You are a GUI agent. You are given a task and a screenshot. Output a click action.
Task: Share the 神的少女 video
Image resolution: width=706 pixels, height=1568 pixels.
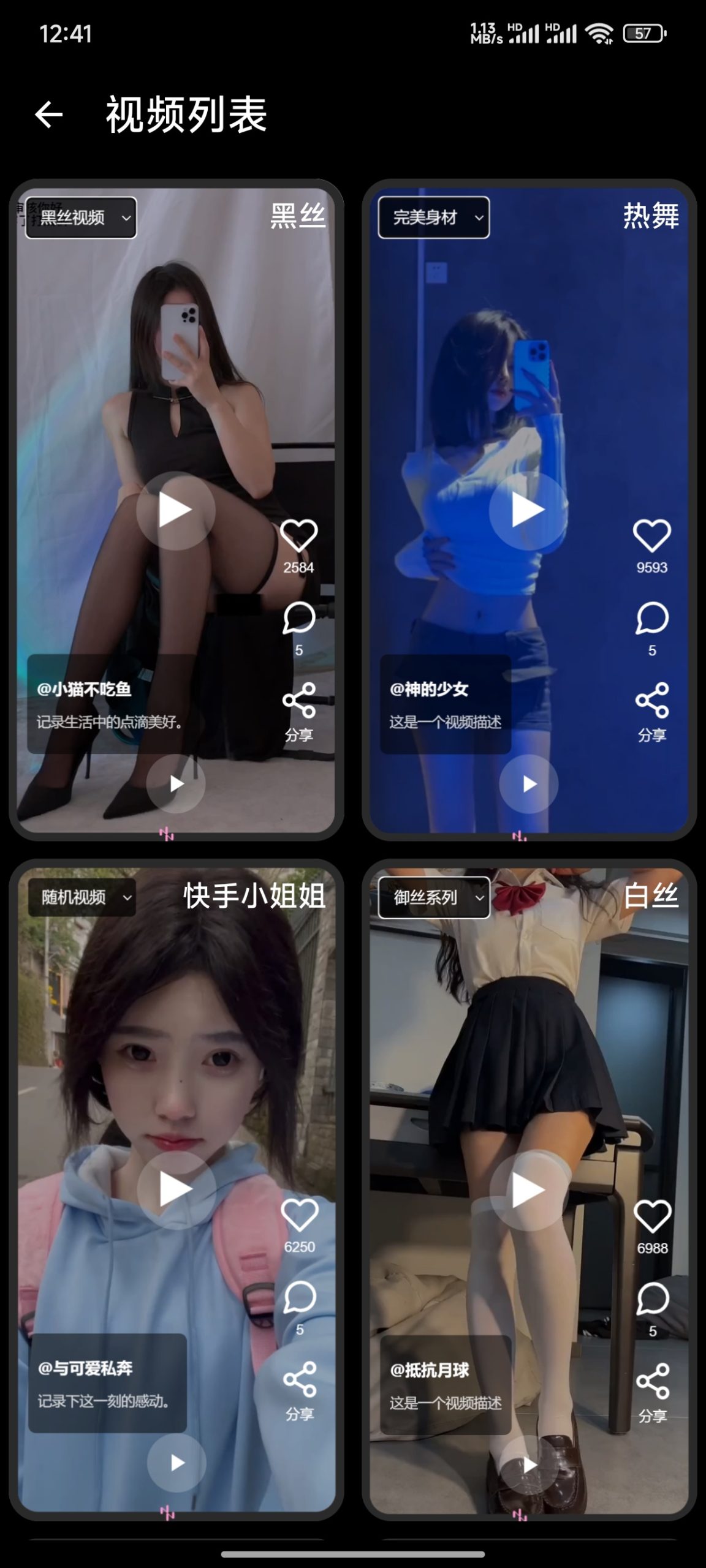[651, 701]
